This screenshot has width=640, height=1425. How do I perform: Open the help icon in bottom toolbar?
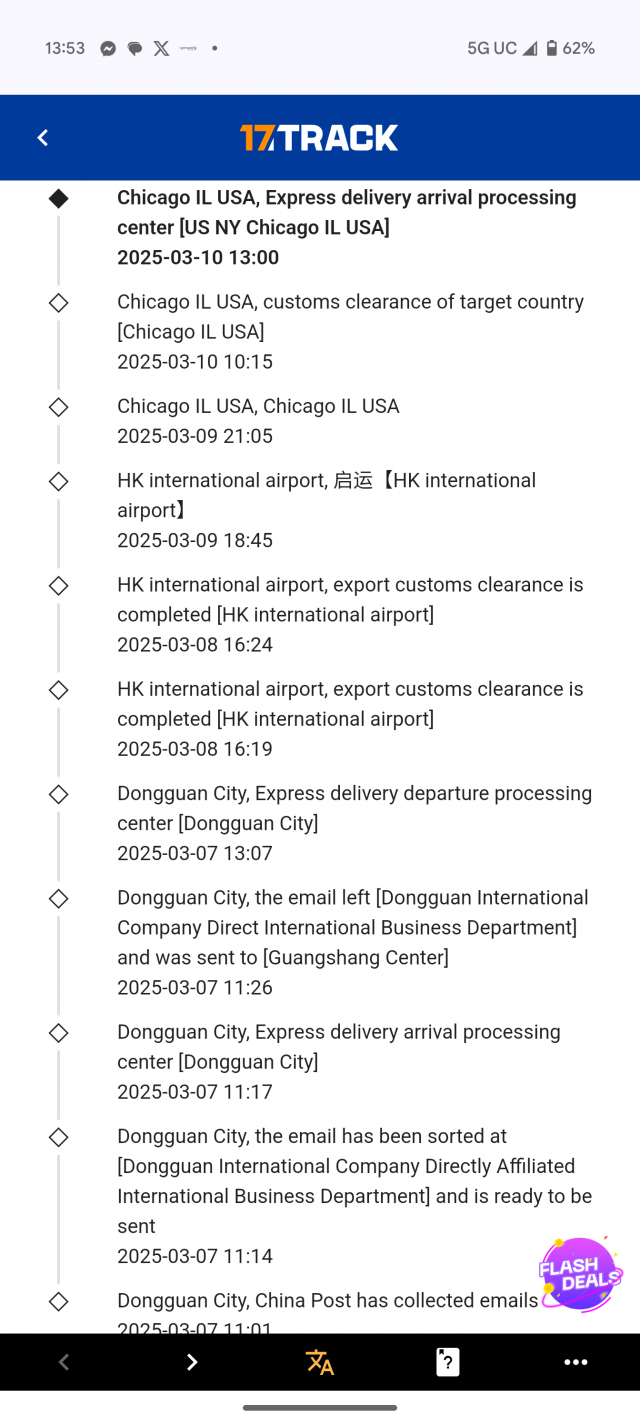(448, 1362)
